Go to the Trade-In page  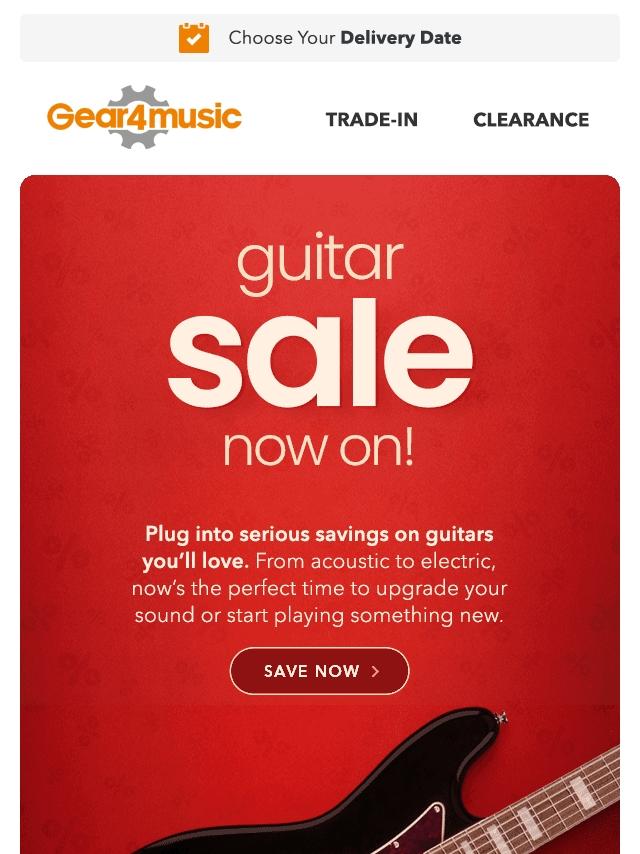point(371,120)
